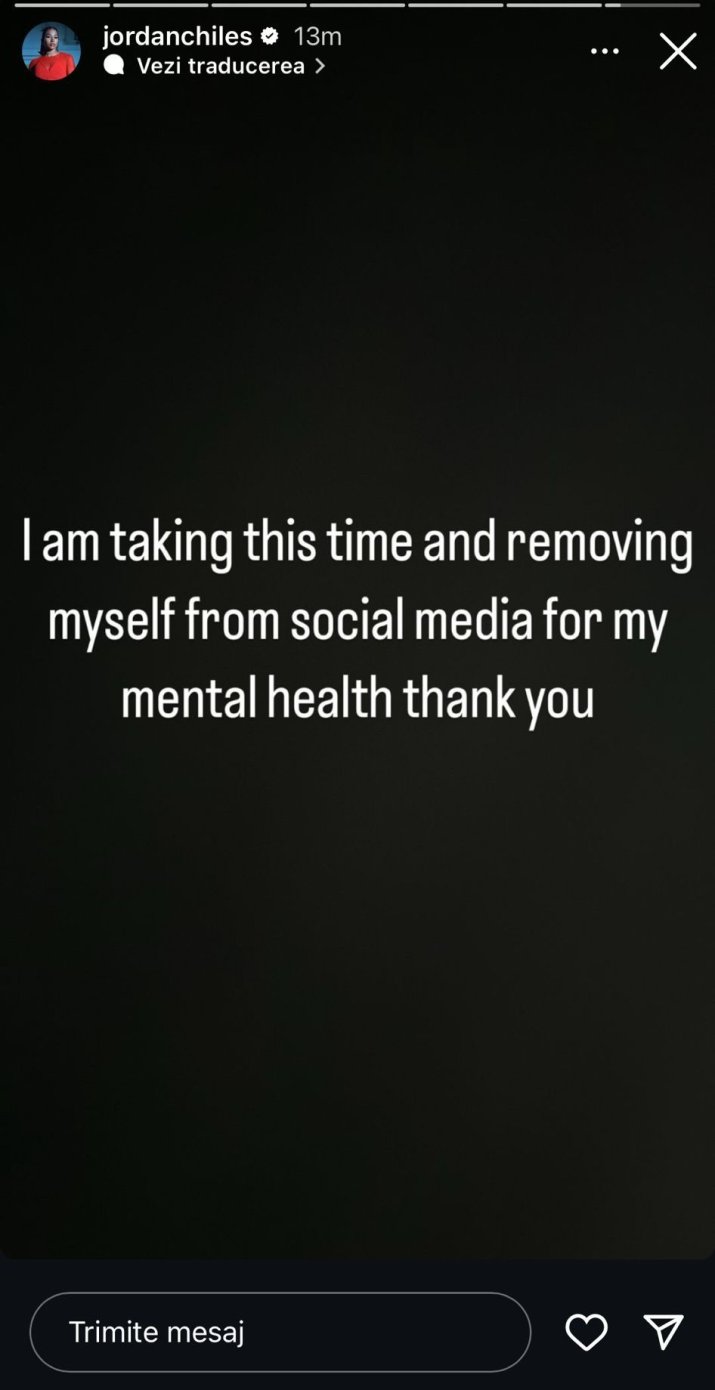Close the story viewer

point(677,51)
